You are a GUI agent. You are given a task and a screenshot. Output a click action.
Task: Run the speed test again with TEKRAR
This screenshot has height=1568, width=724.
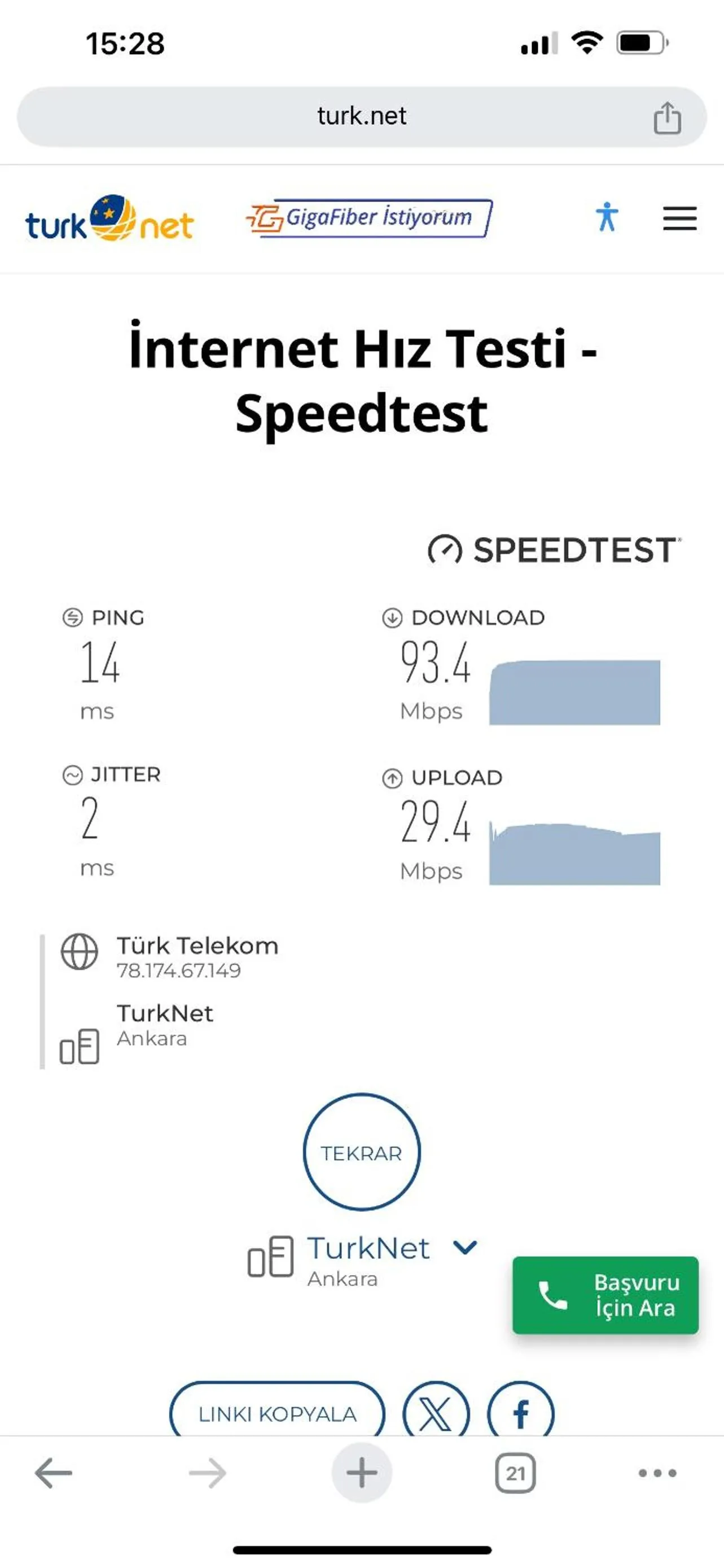coord(361,1152)
